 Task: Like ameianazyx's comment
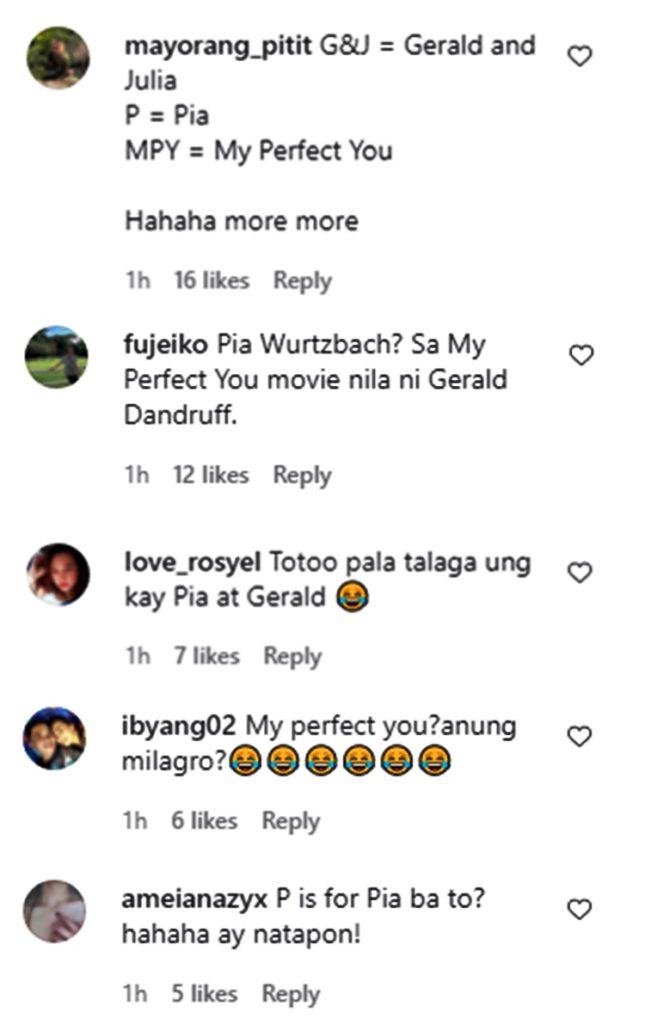580,909
